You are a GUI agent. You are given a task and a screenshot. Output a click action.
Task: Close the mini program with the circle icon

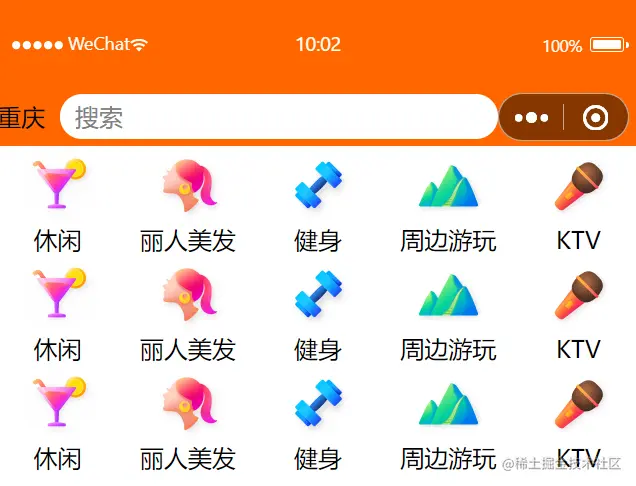(596, 118)
